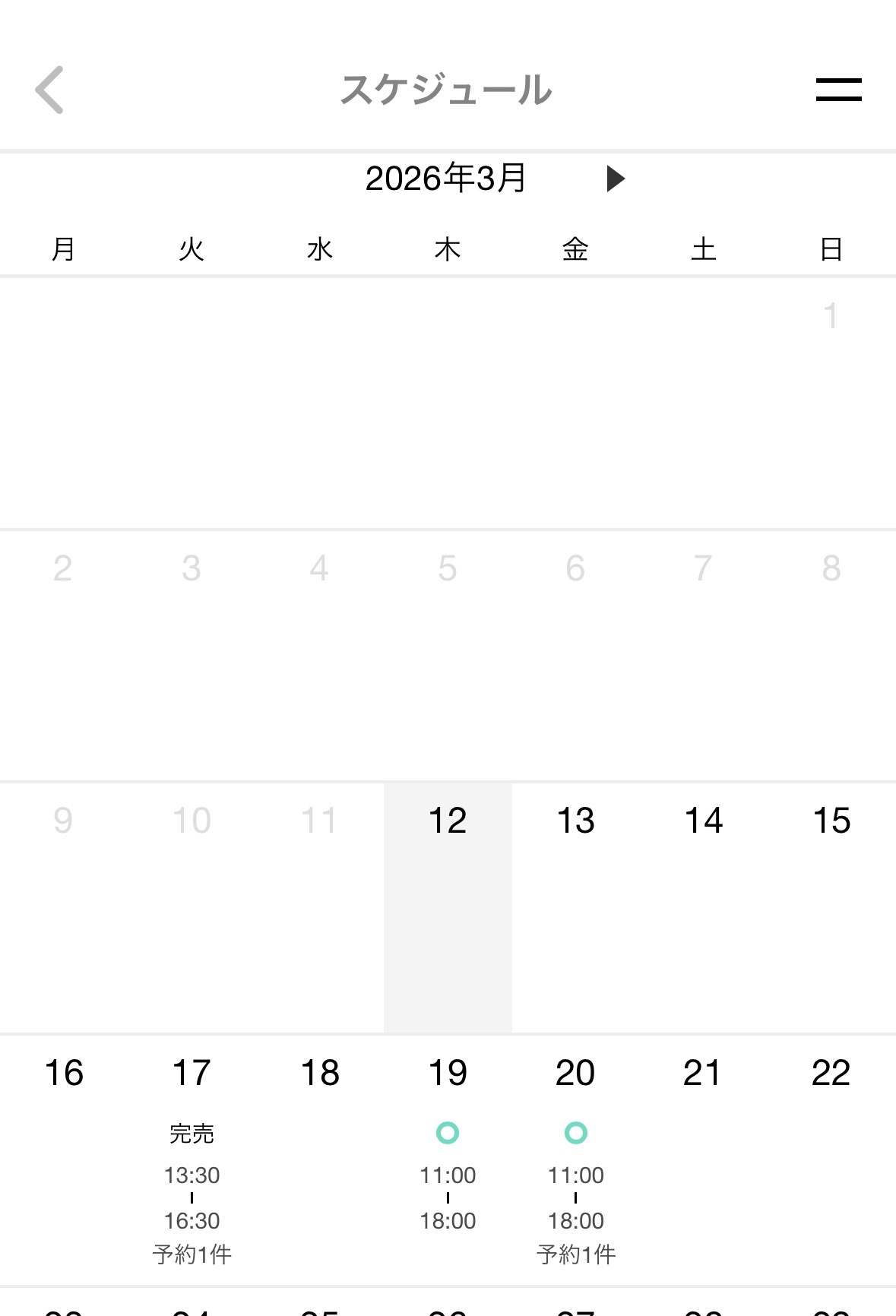Go to next month after 2026年3月
Image resolution: width=896 pixels, height=1316 pixels.
[616, 179]
